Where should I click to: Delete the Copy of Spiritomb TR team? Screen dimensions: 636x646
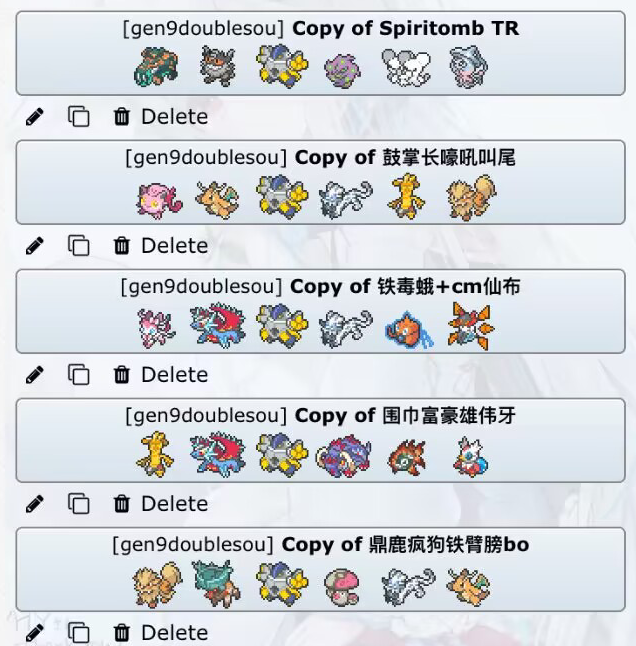[160, 117]
